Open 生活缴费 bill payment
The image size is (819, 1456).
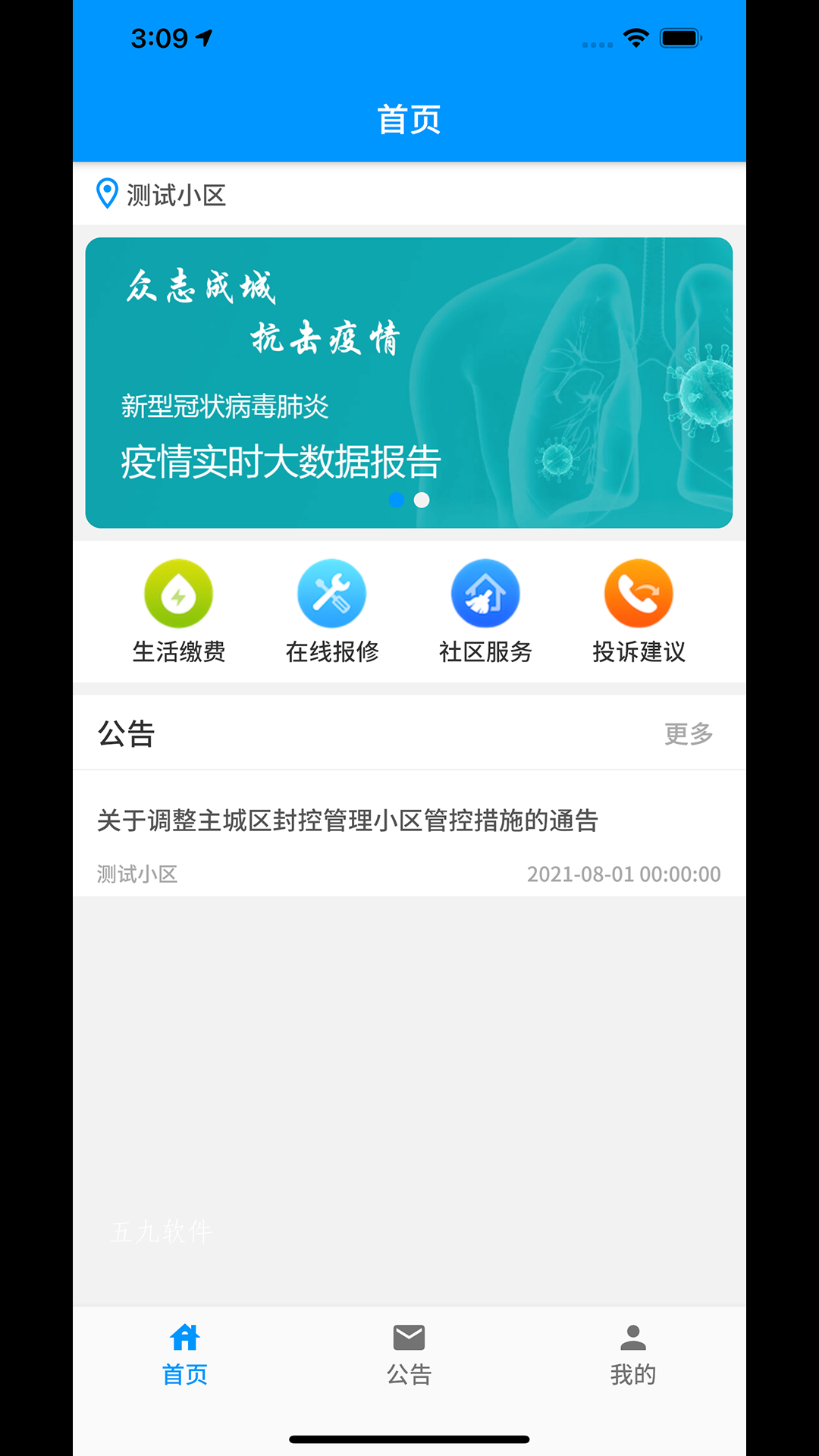point(178,612)
